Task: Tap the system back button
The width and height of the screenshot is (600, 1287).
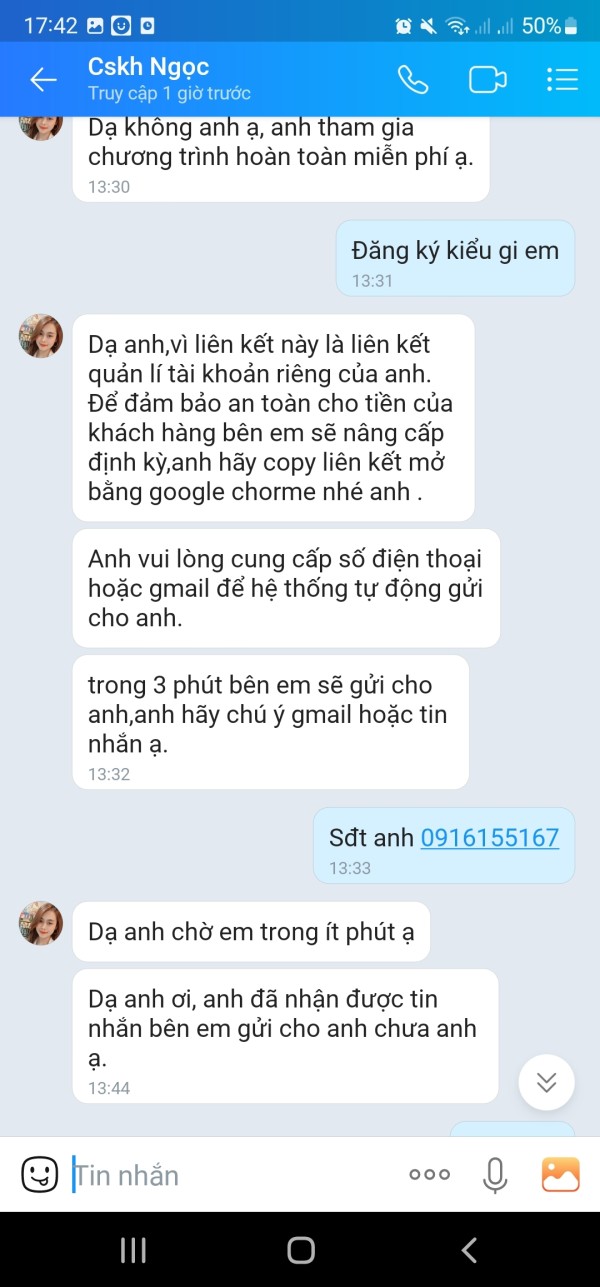Action: tap(468, 1249)
